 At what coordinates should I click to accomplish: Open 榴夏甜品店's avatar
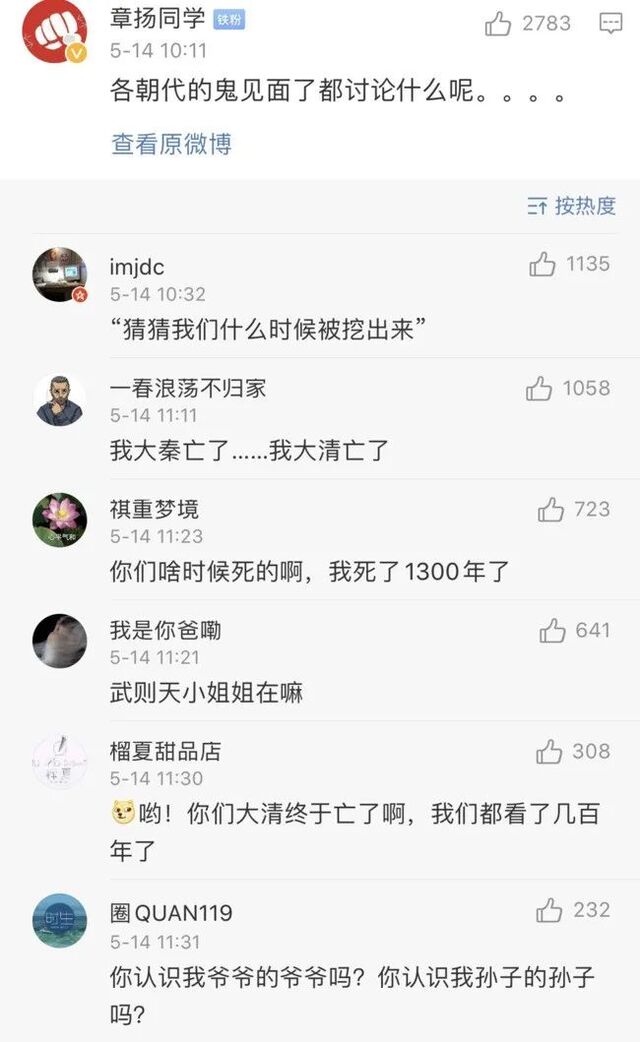click(x=60, y=762)
